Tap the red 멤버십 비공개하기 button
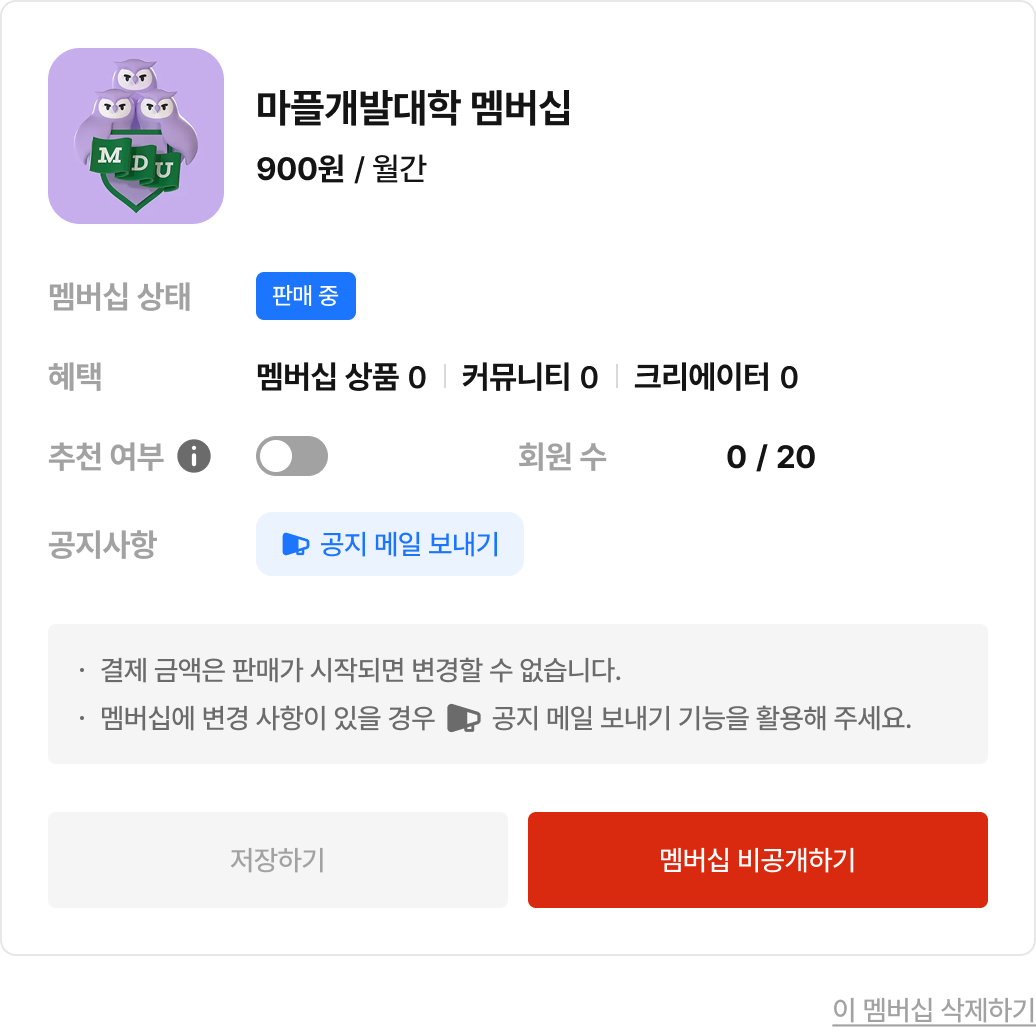This screenshot has height=1032, width=1036. (757, 860)
